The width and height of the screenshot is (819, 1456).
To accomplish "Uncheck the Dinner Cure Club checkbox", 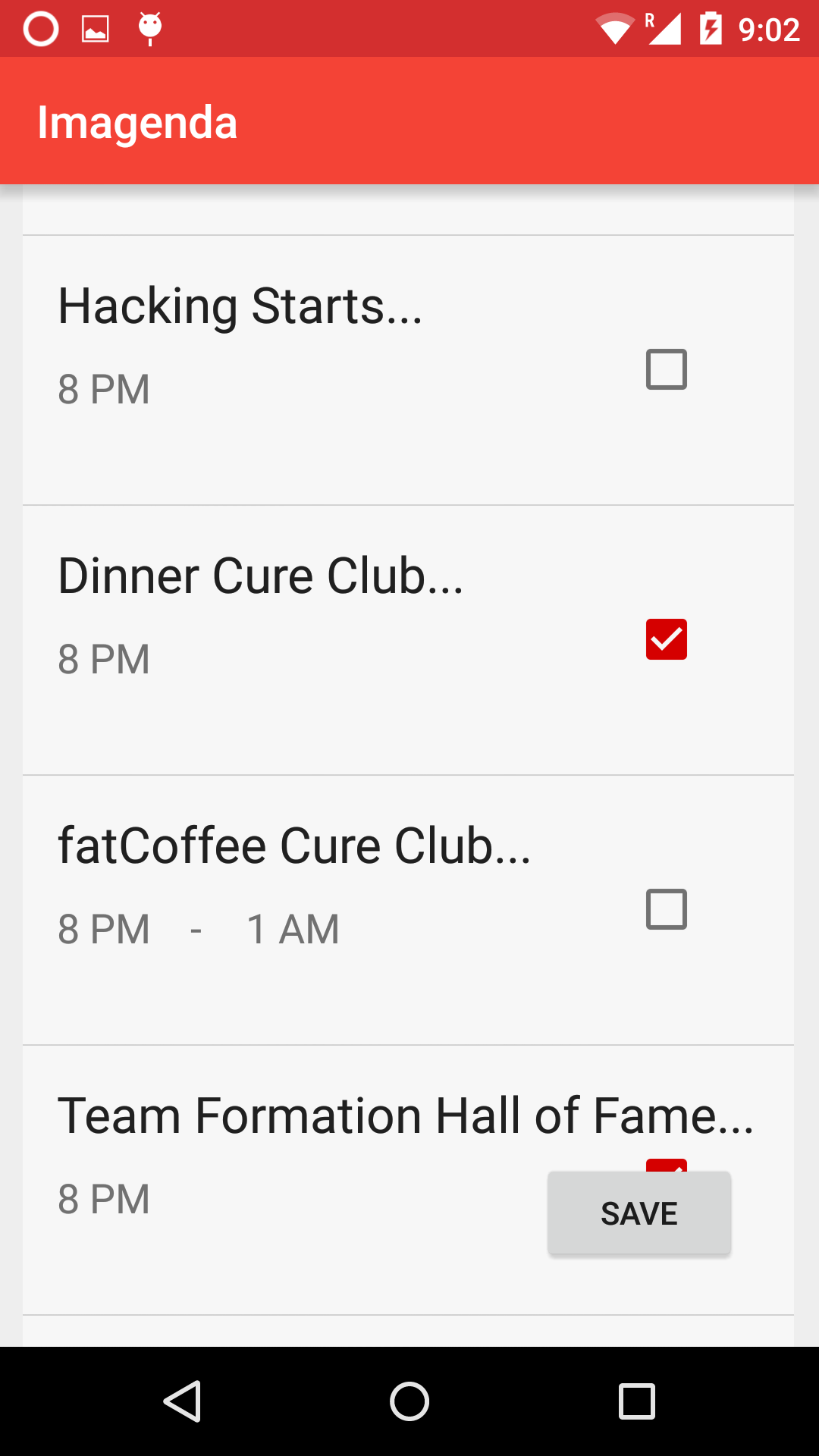I will (x=666, y=639).
